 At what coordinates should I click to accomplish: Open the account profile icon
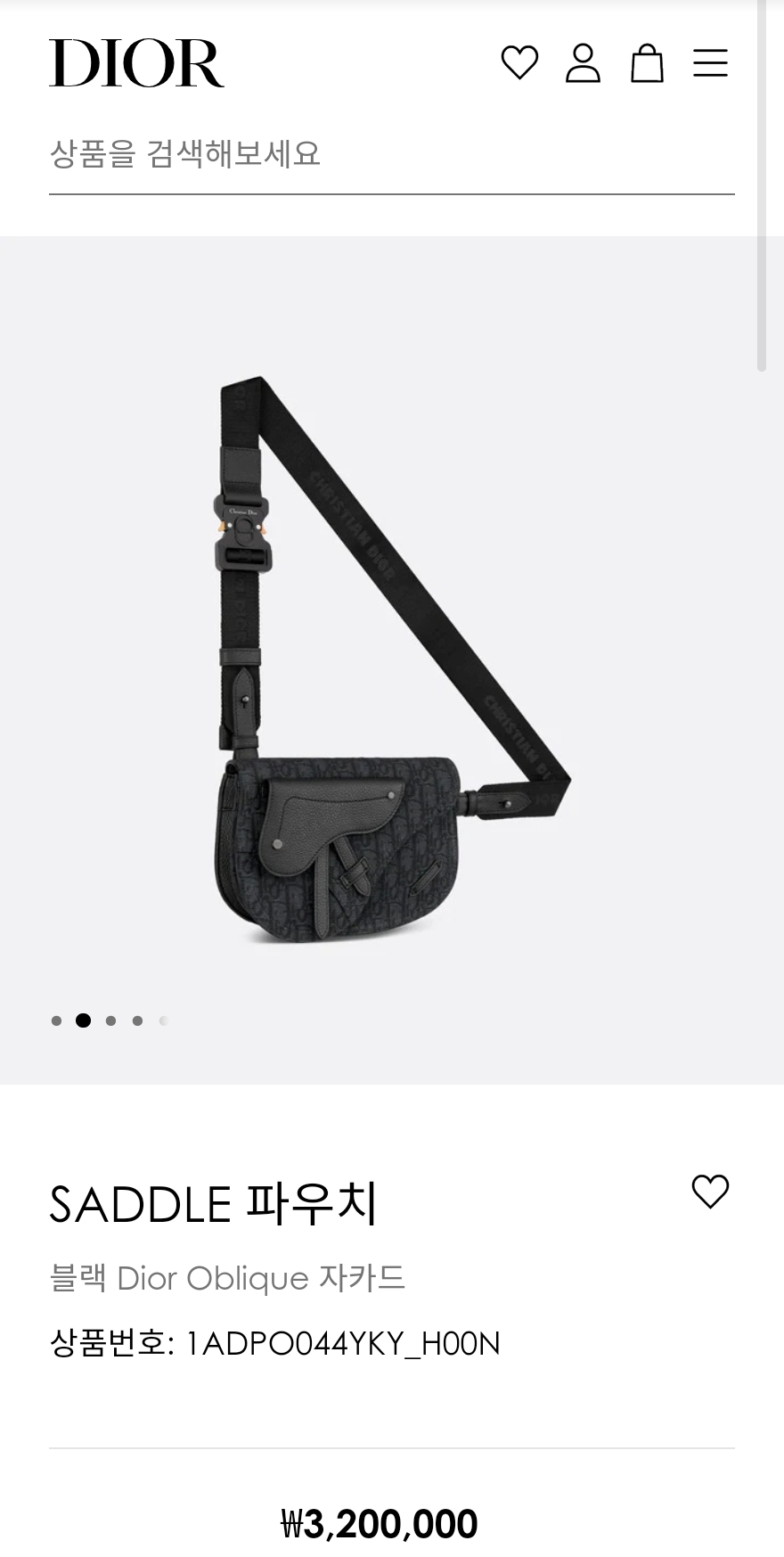pyautogui.click(x=583, y=63)
